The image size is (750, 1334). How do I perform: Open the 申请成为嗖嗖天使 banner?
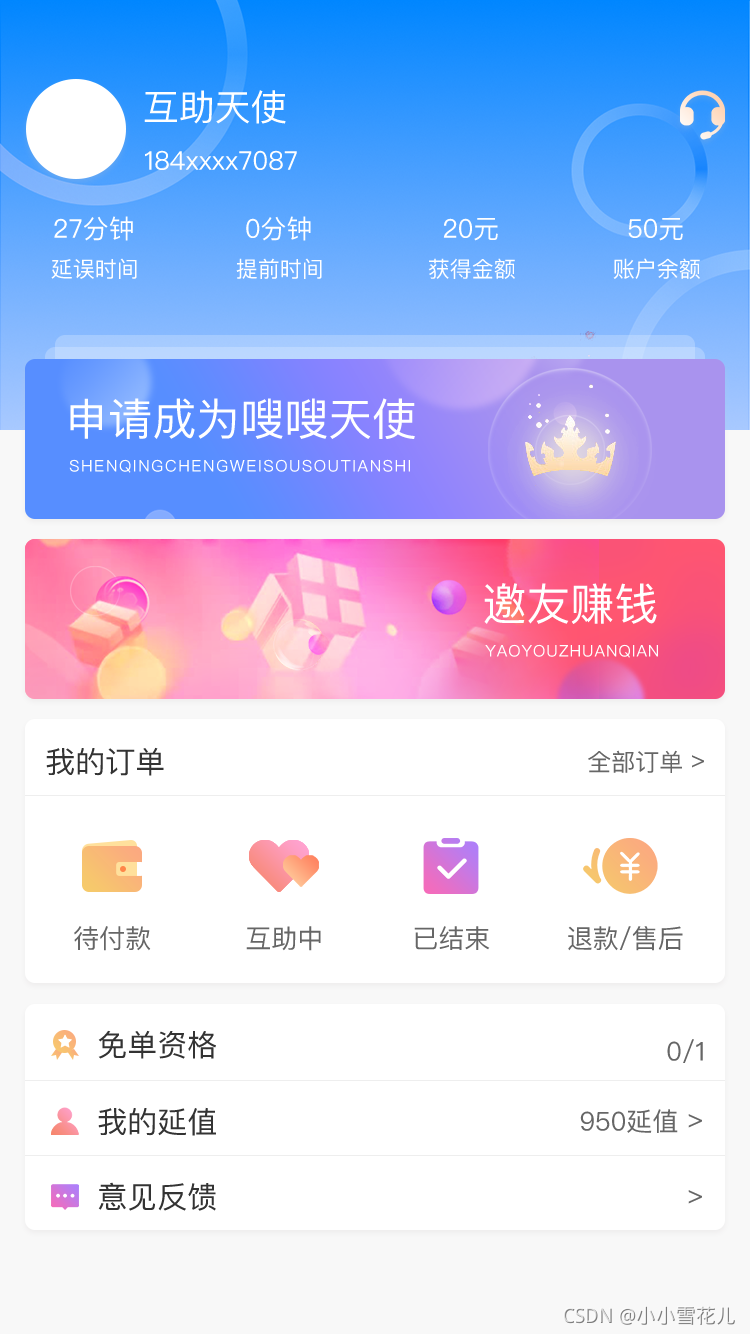coord(375,439)
